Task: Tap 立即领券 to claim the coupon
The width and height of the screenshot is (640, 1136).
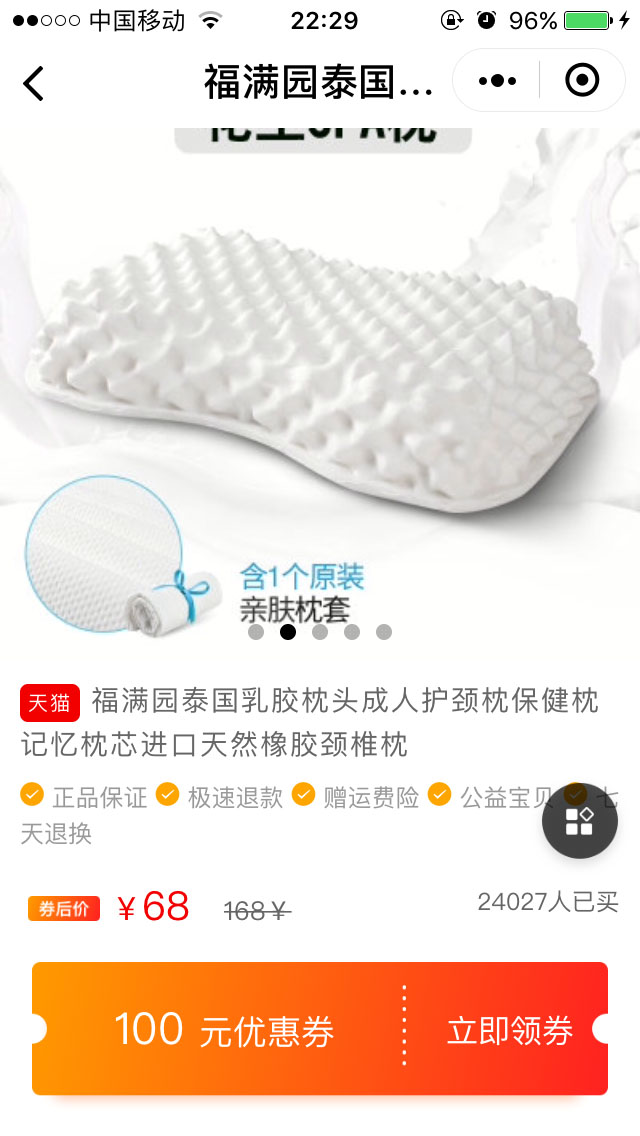Action: (x=509, y=1030)
